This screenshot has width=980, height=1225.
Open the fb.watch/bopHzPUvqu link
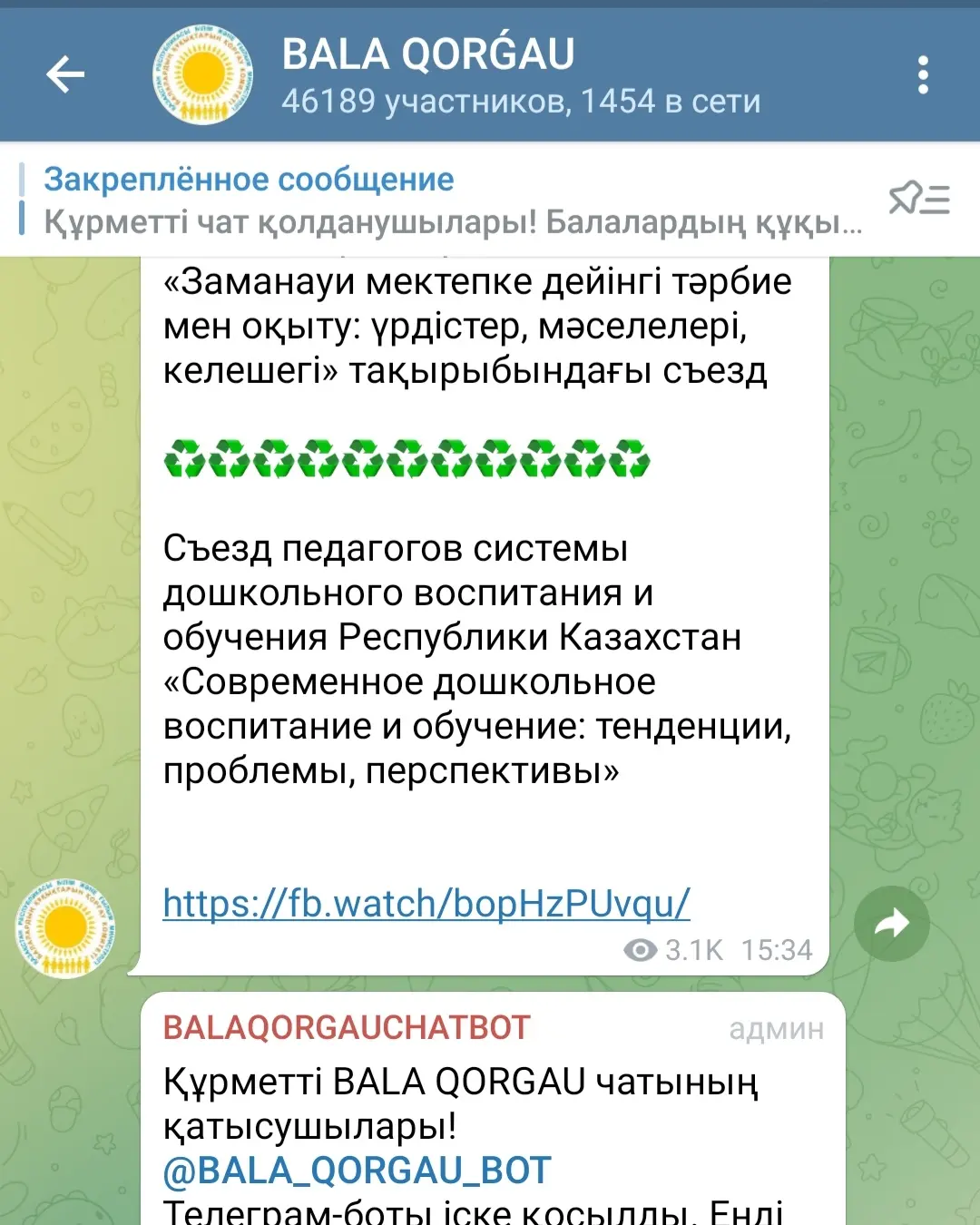[x=426, y=904]
